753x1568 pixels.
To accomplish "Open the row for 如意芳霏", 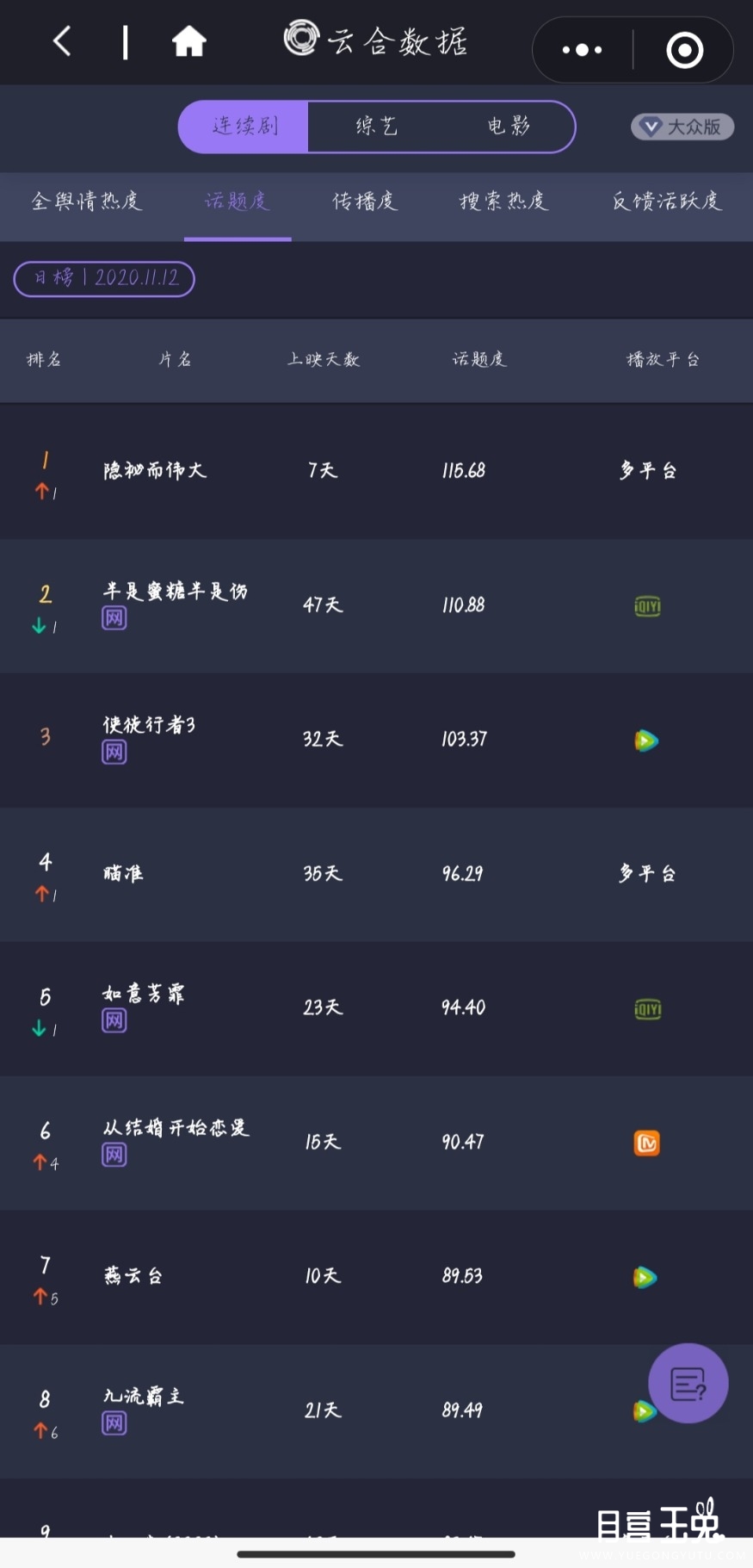I will pos(376,1009).
